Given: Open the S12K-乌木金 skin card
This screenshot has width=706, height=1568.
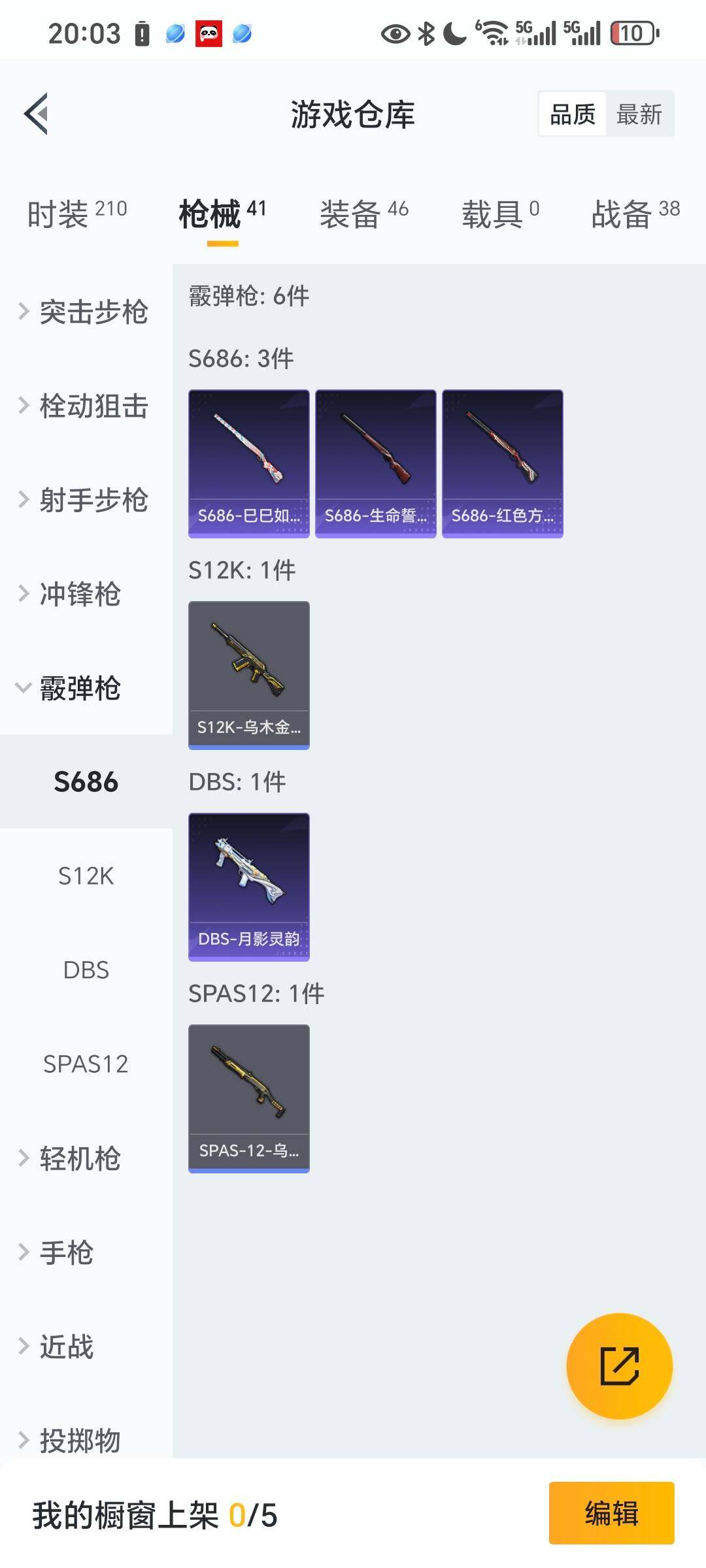Looking at the screenshot, I should (x=248, y=675).
